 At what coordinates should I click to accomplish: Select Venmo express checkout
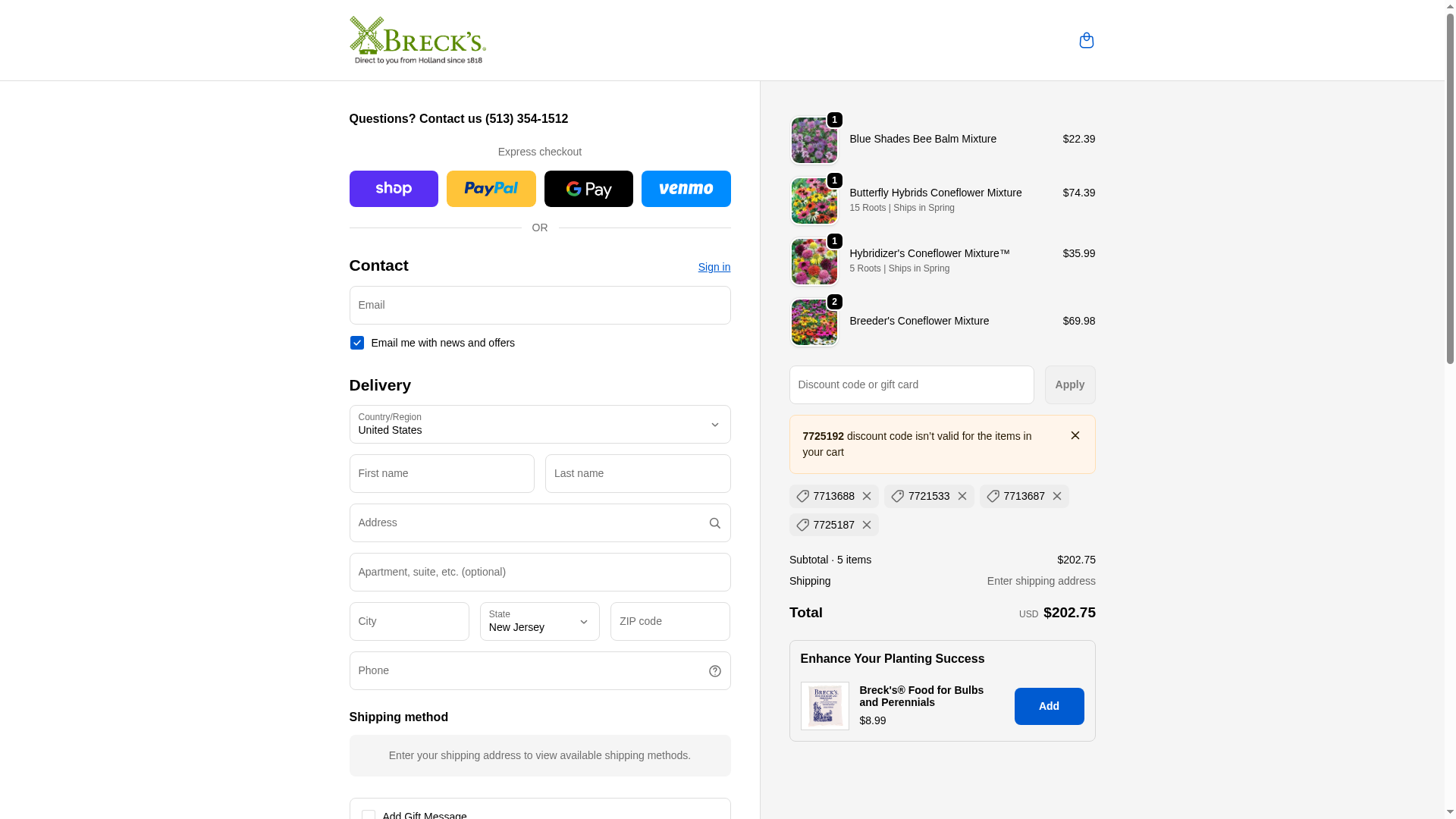point(686,189)
